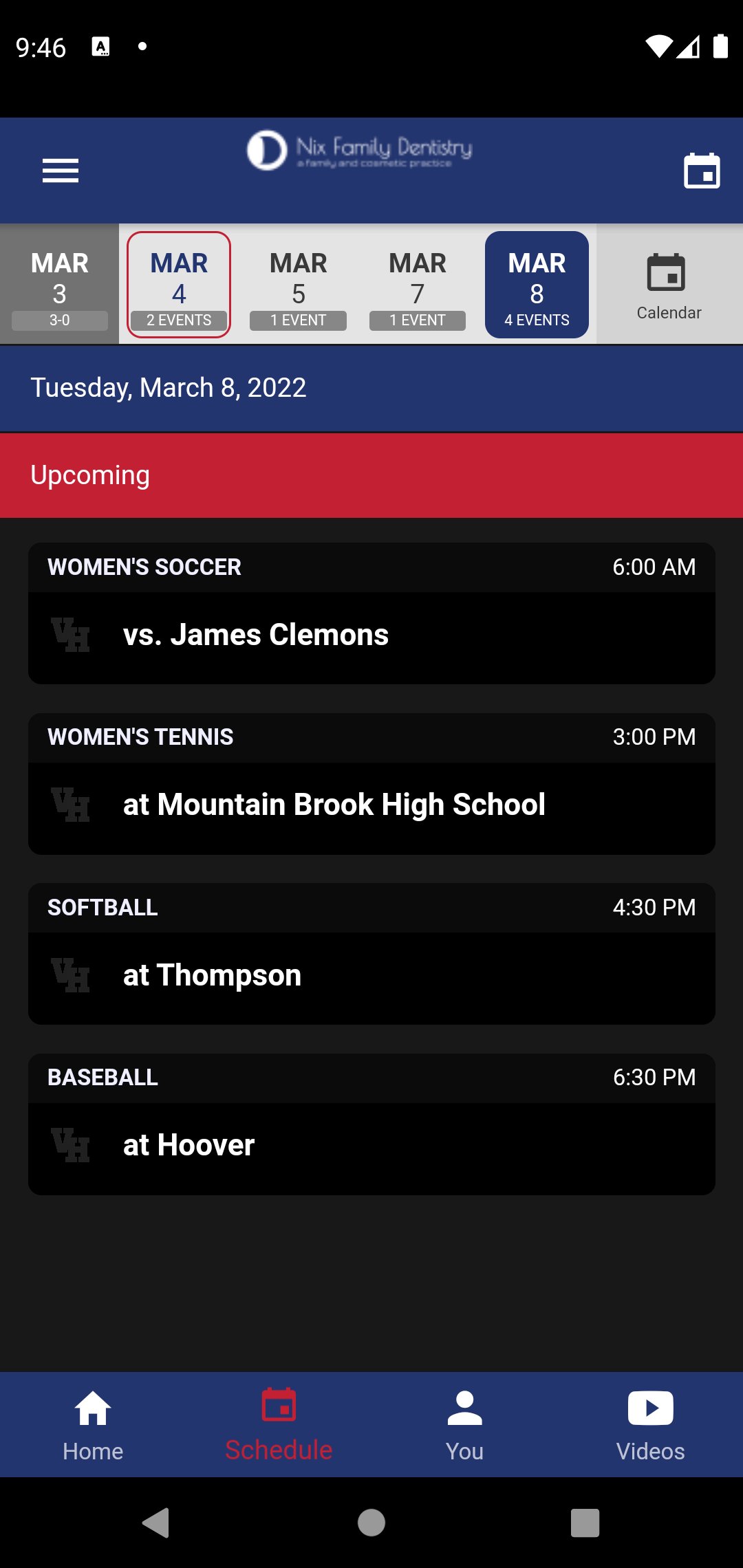Open the Videos tab

650,1424
